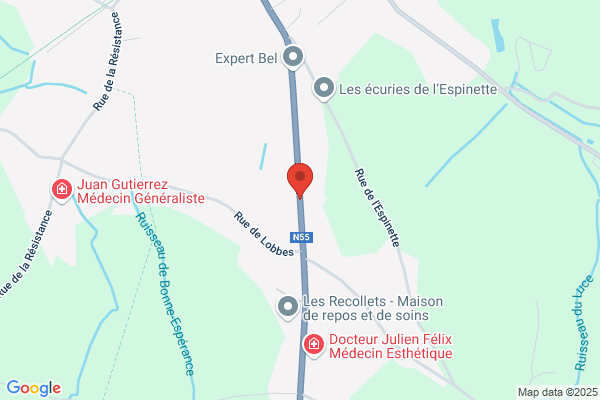Select Docteur Julien Félix Médecin Esthétique marker
Viewport: 600px width, 400px height.
(x=313, y=344)
